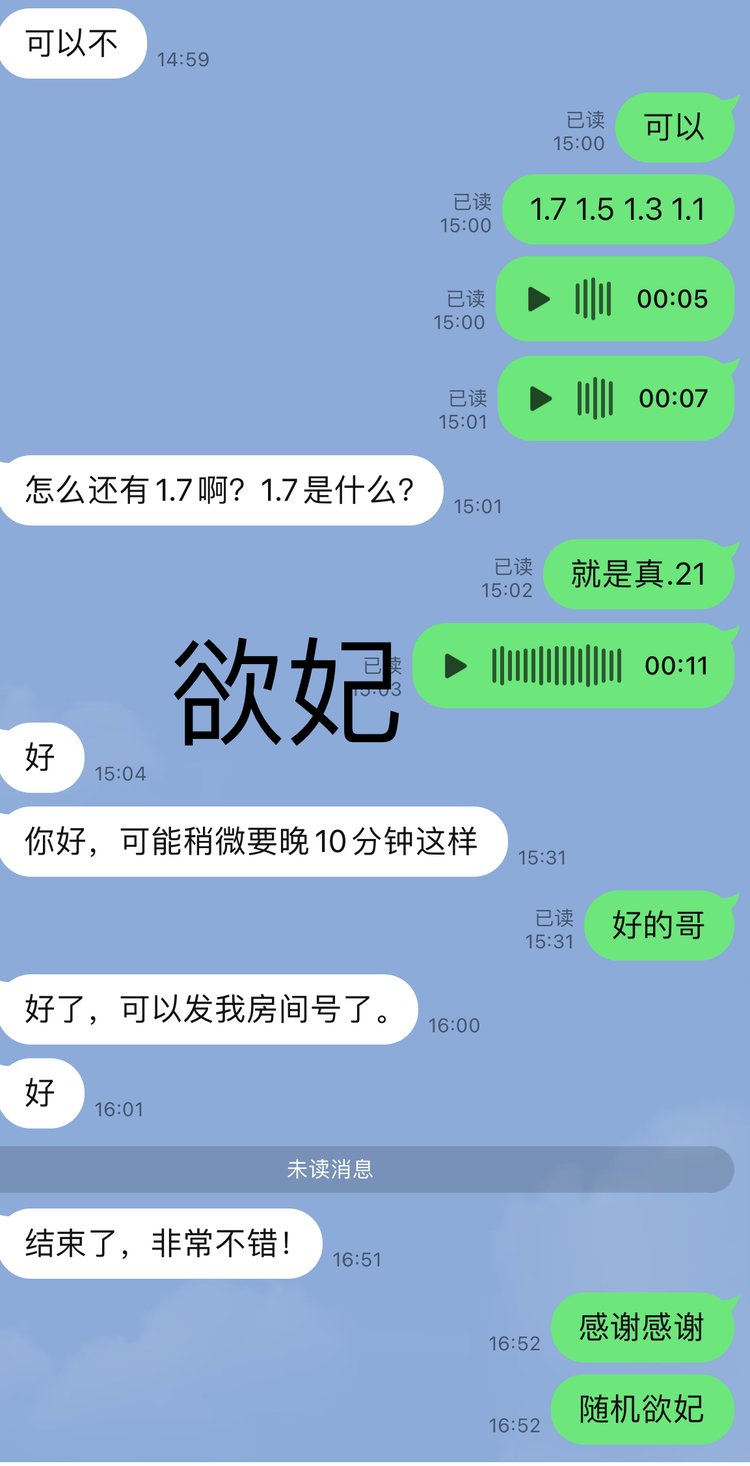750x1466 pixels.
Task: Play the 00:05 voice message
Action: click(x=539, y=299)
